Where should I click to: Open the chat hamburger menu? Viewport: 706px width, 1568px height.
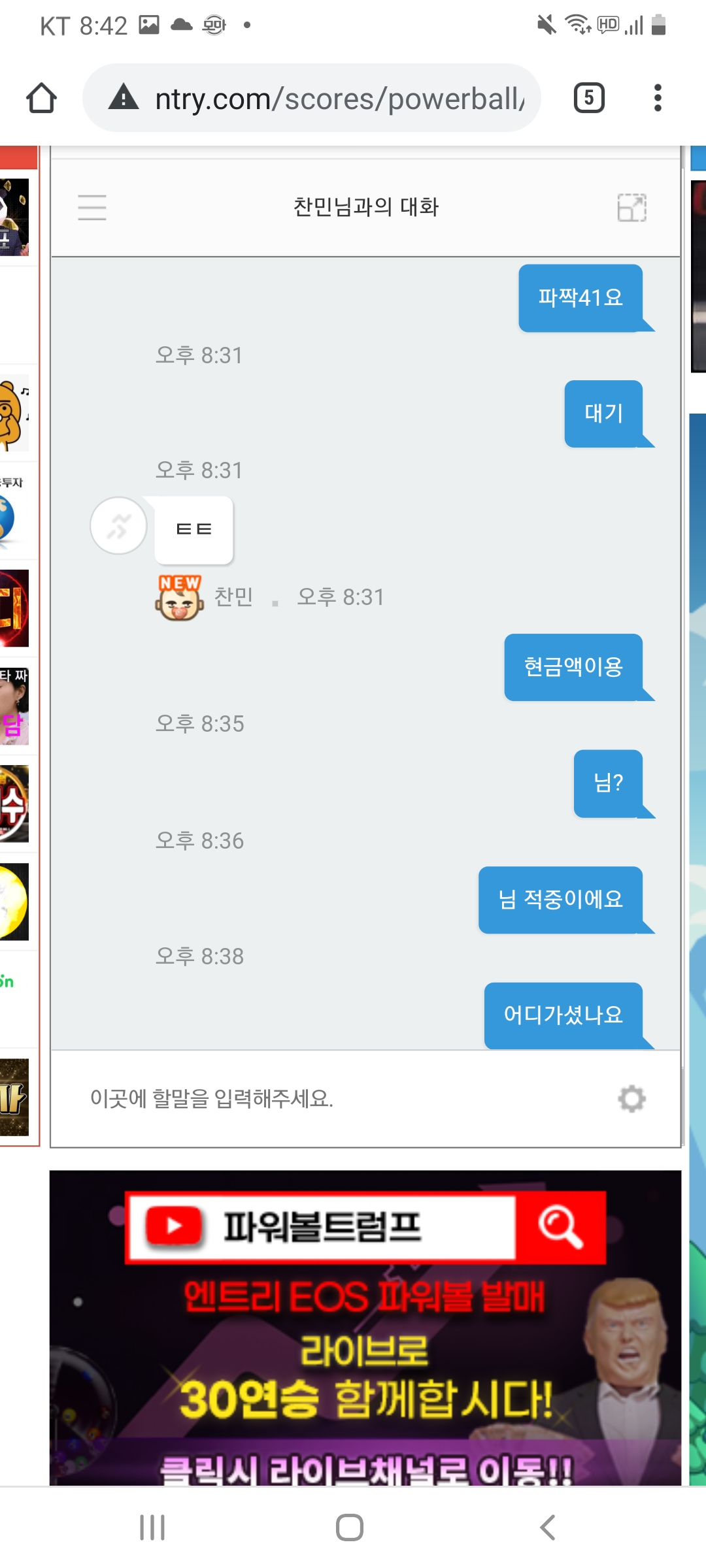pos(92,207)
